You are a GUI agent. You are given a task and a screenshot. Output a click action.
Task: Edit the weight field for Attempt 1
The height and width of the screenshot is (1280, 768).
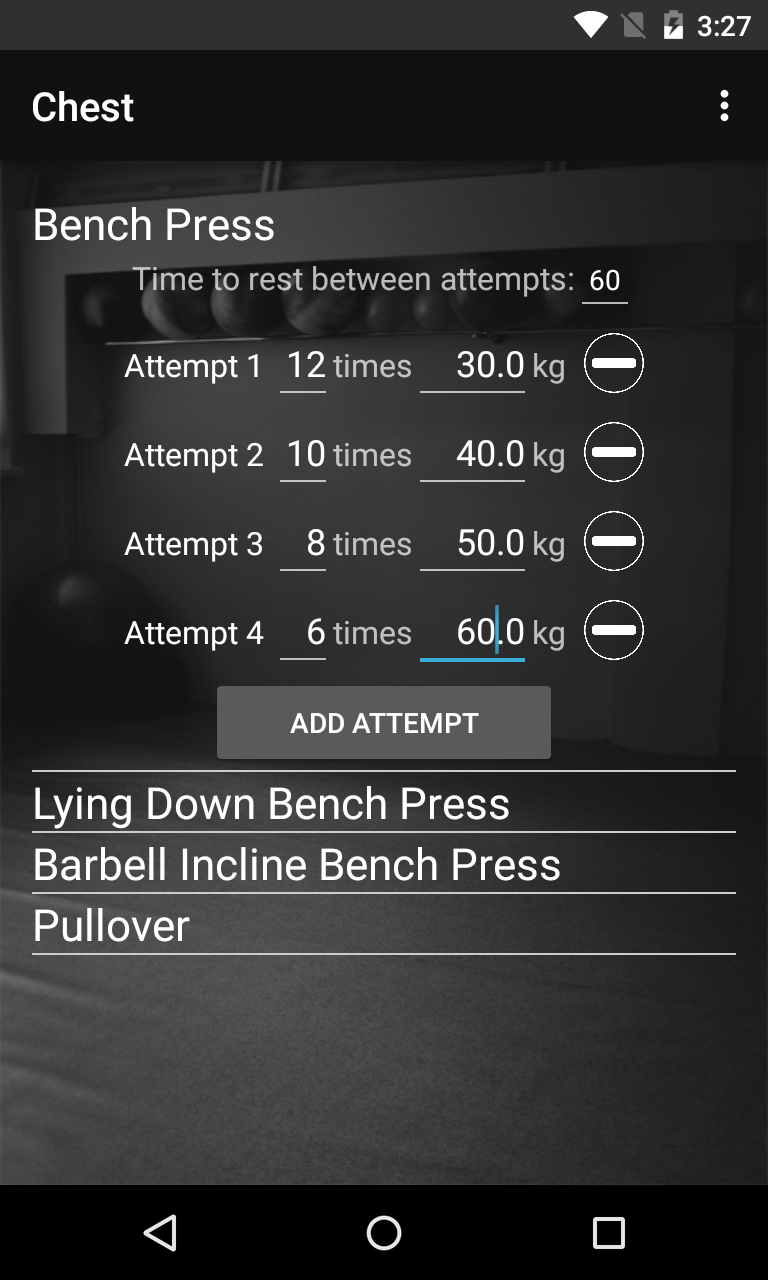(x=472, y=365)
